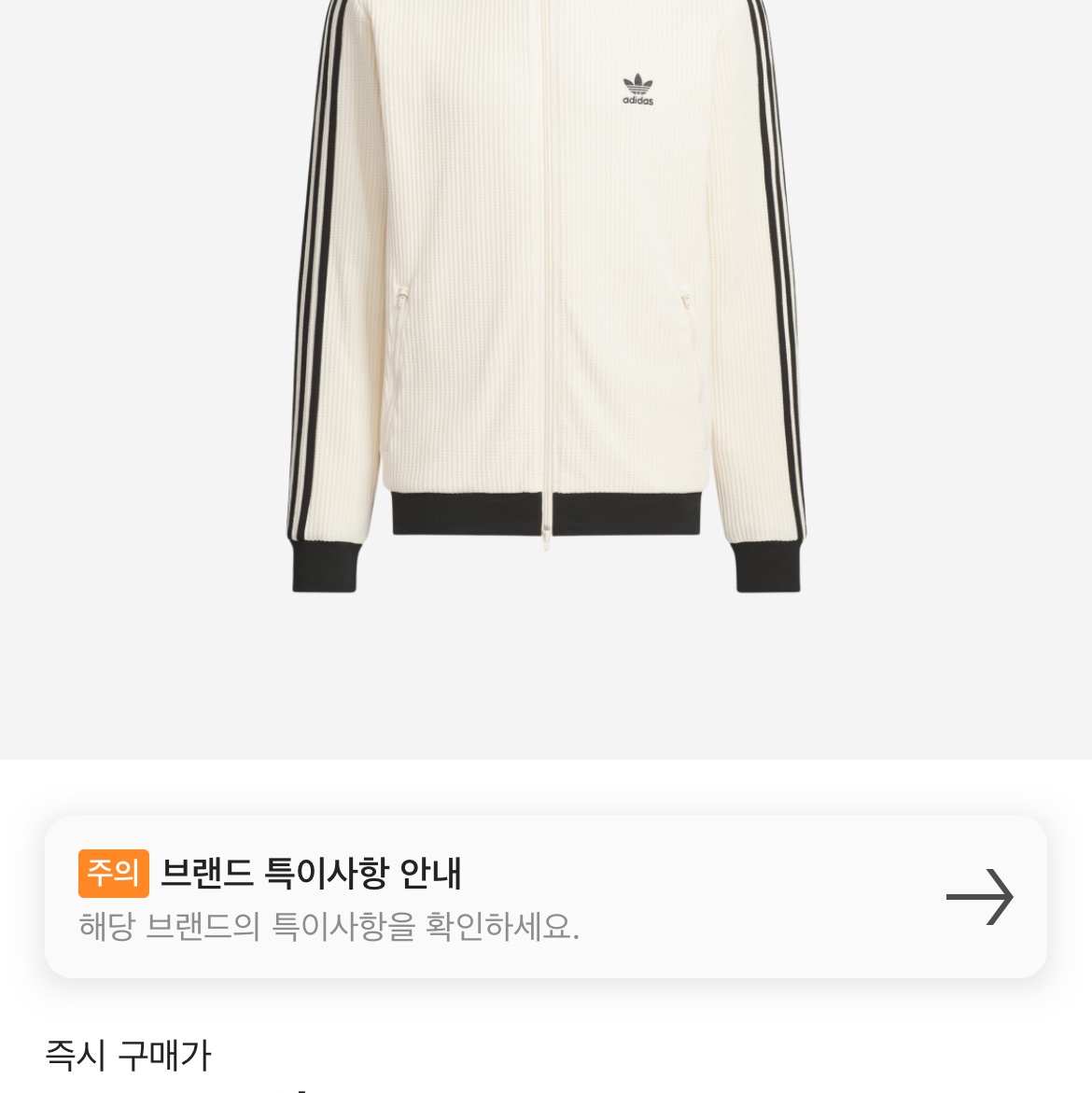Open the 즉시 구매가 price section
Viewport: 1092px width, 1093px height.
[129, 1056]
